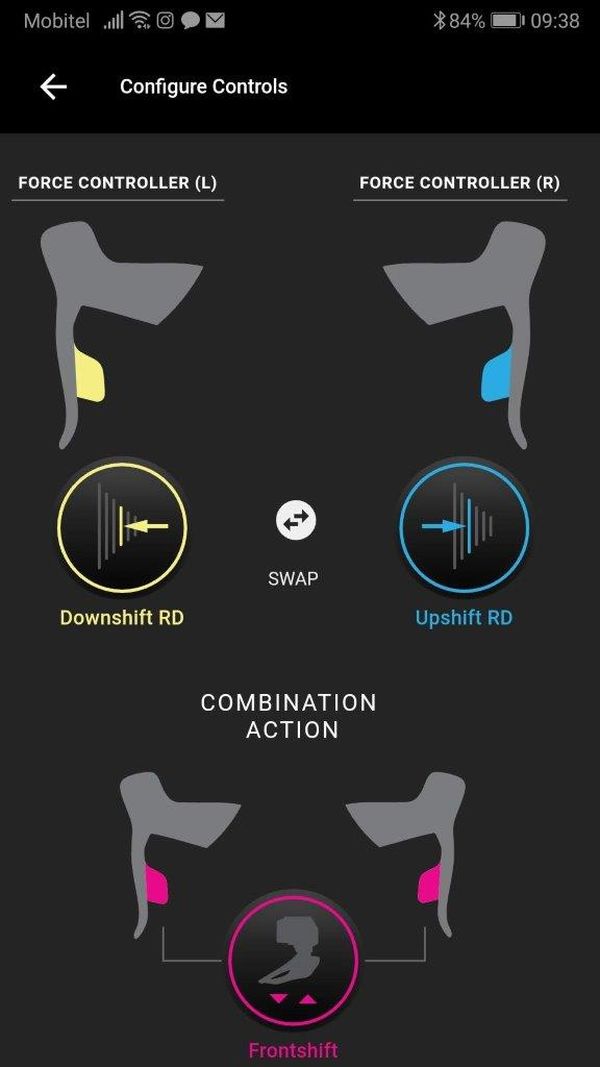Tap the swap controls icon

(x=296, y=521)
